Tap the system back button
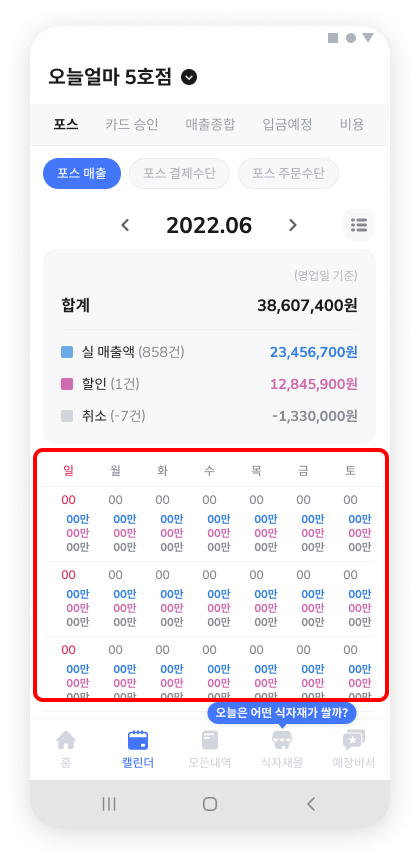Image resolution: width=420 pixels, height=862 pixels. [x=311, y=804]
